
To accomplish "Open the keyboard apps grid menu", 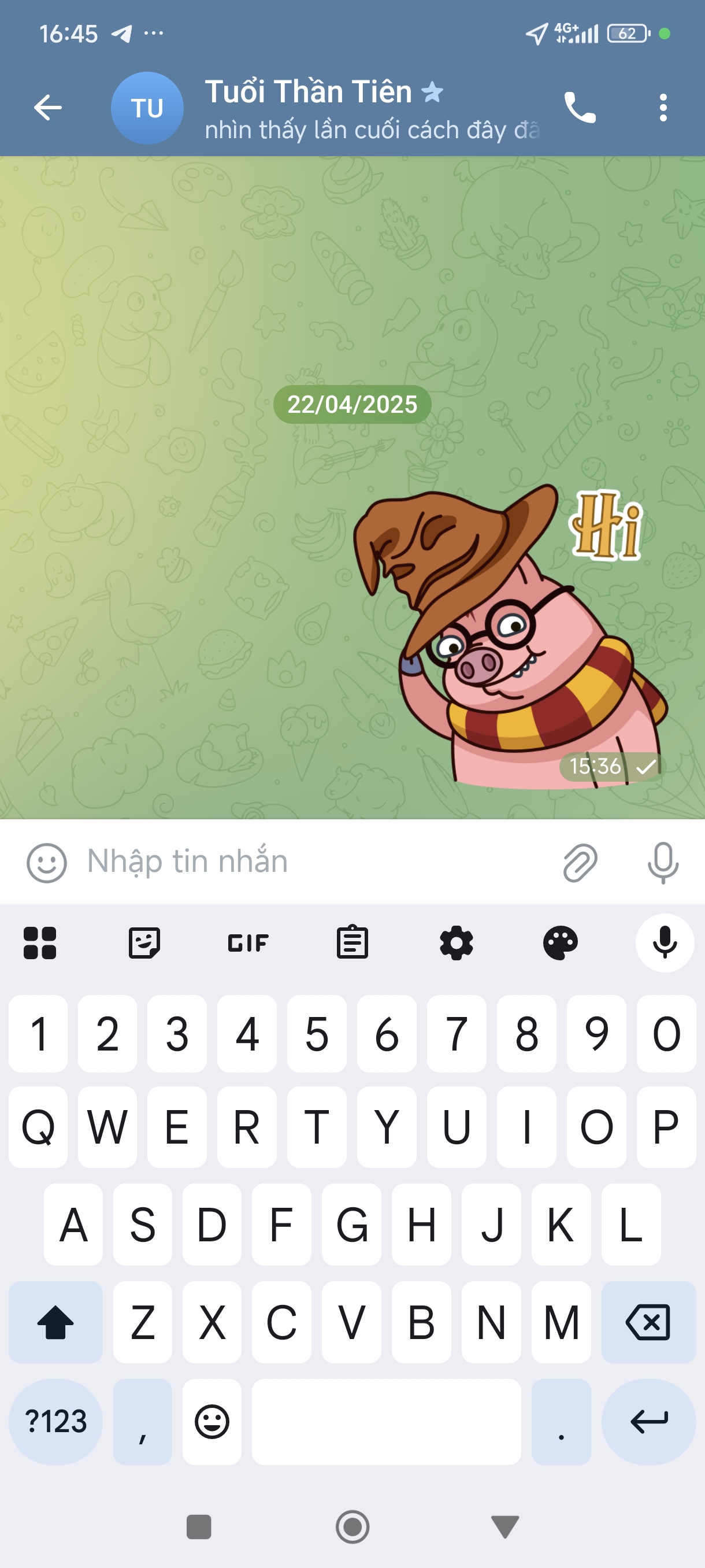I will tap(39, 943).
